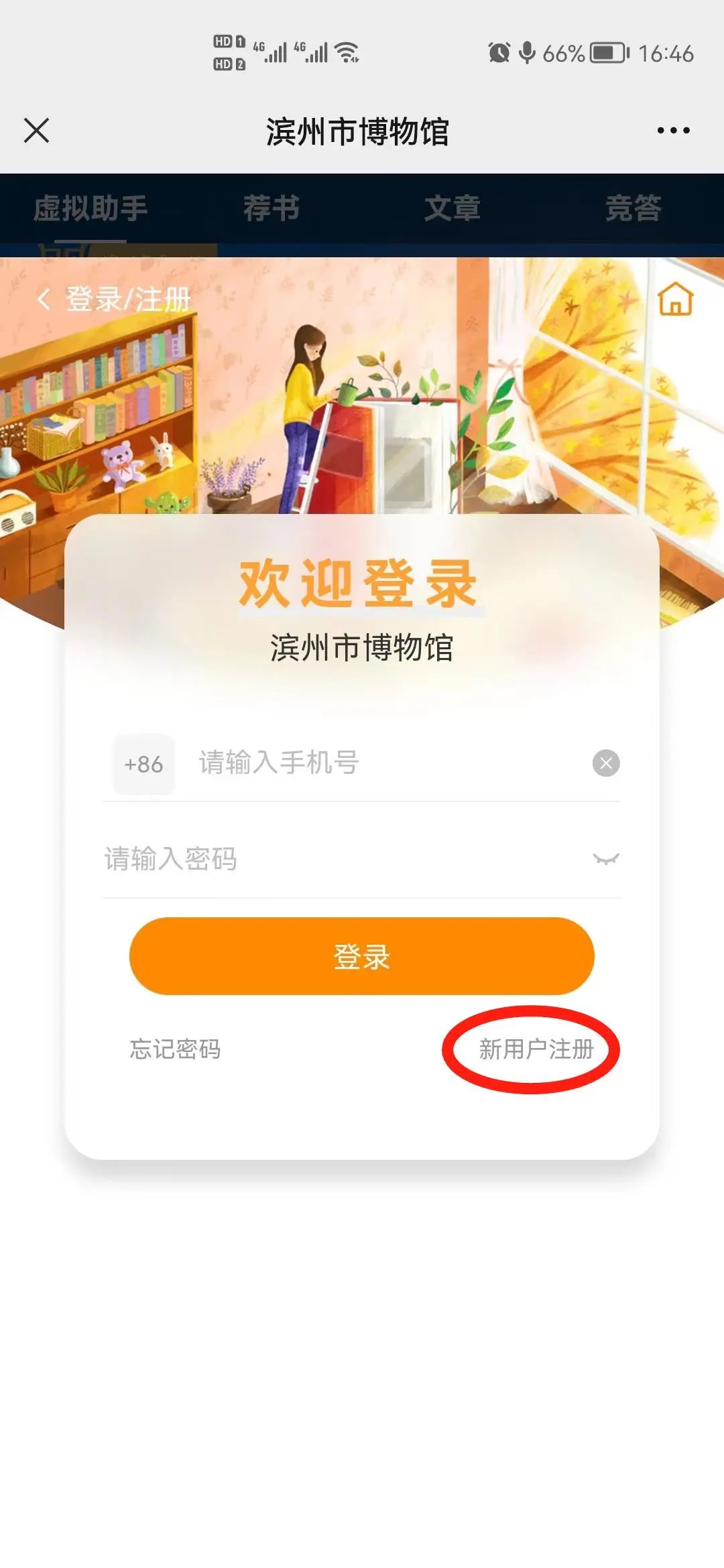Image resolution: width=724 pixels, height=1568 pixels.
Task: Focus the 请输入密码 password field
Action: click(335, 859)
